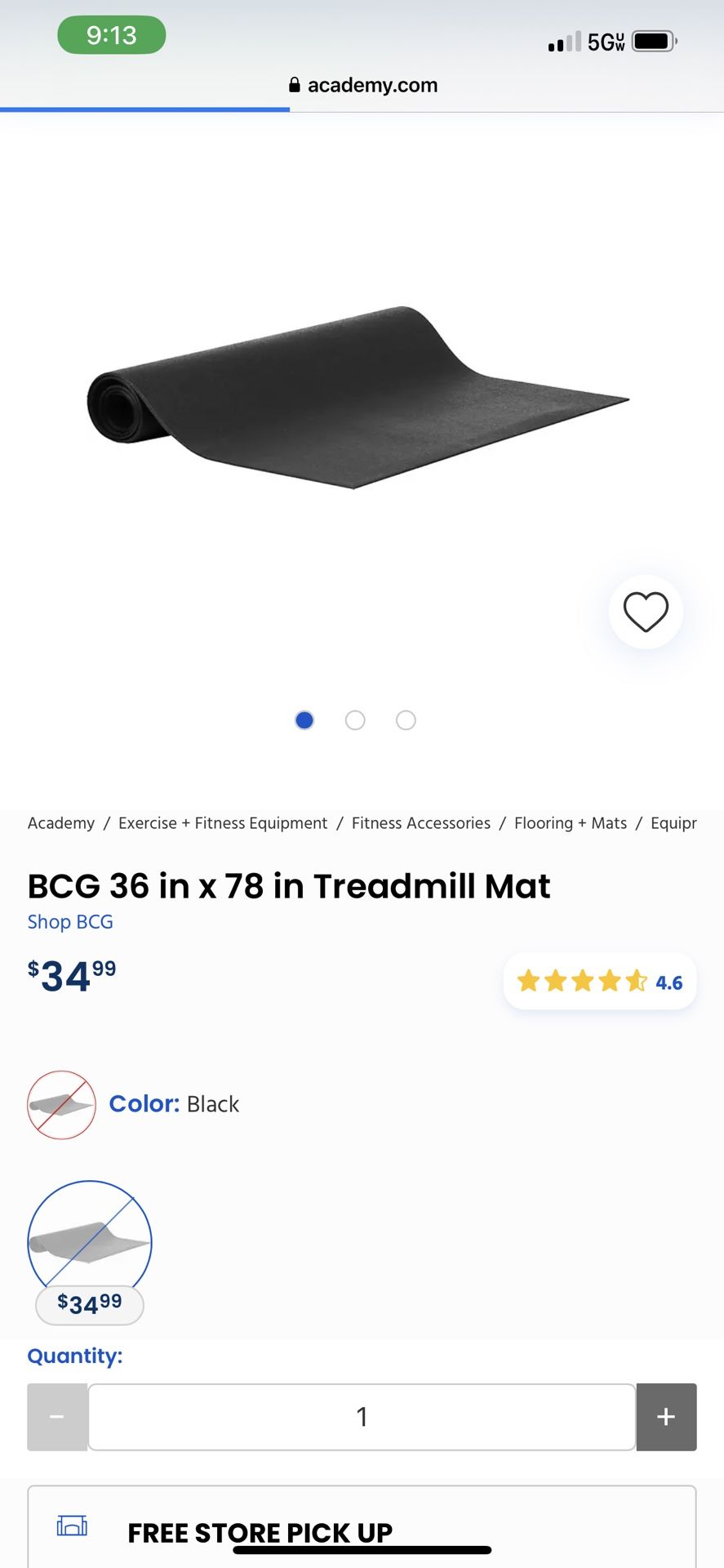The height and width of the screenshot is (1568, 724).
Task: Go to Fitness Accessories breadcrumb
Action: (421, 823)
